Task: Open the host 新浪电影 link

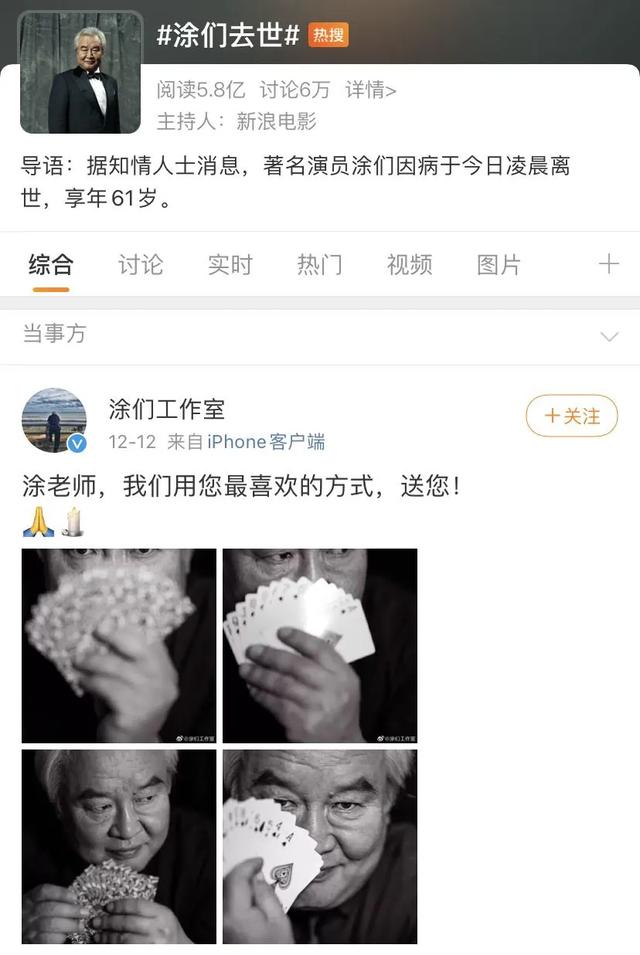Action: pyautogui.click(x=276, y=122)
